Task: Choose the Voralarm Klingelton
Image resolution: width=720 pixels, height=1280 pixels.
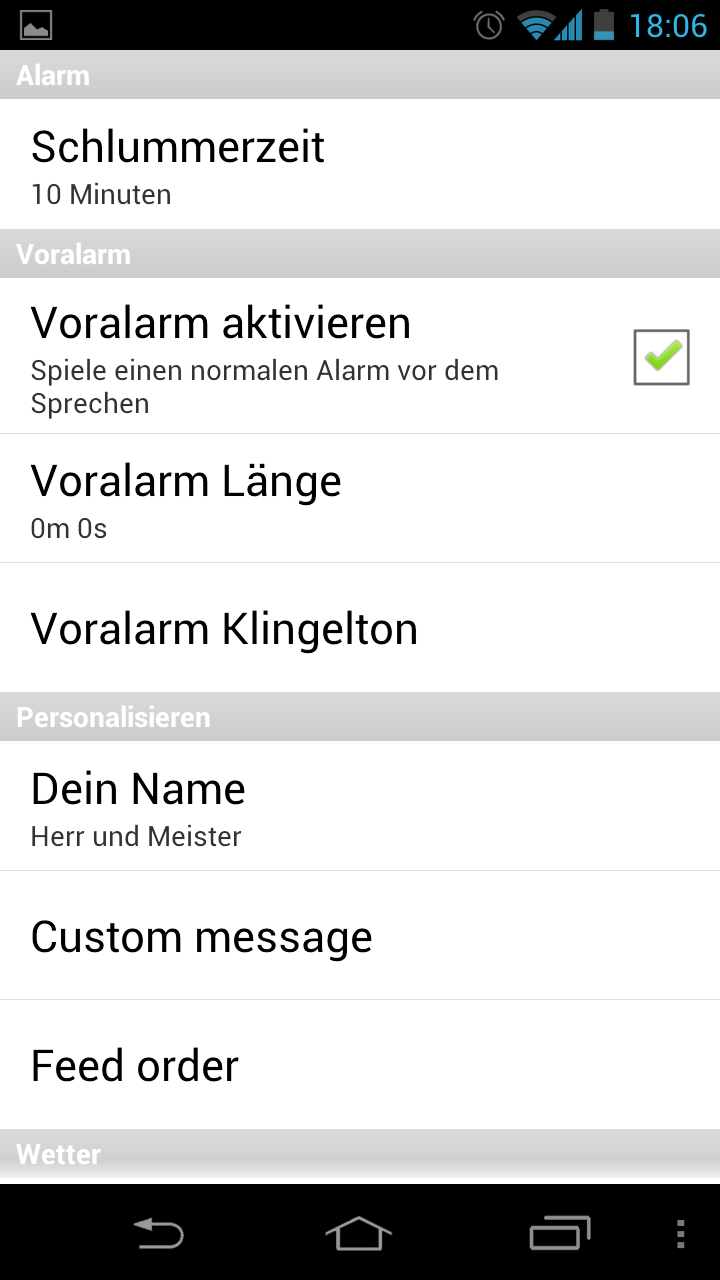Action: 360,628
